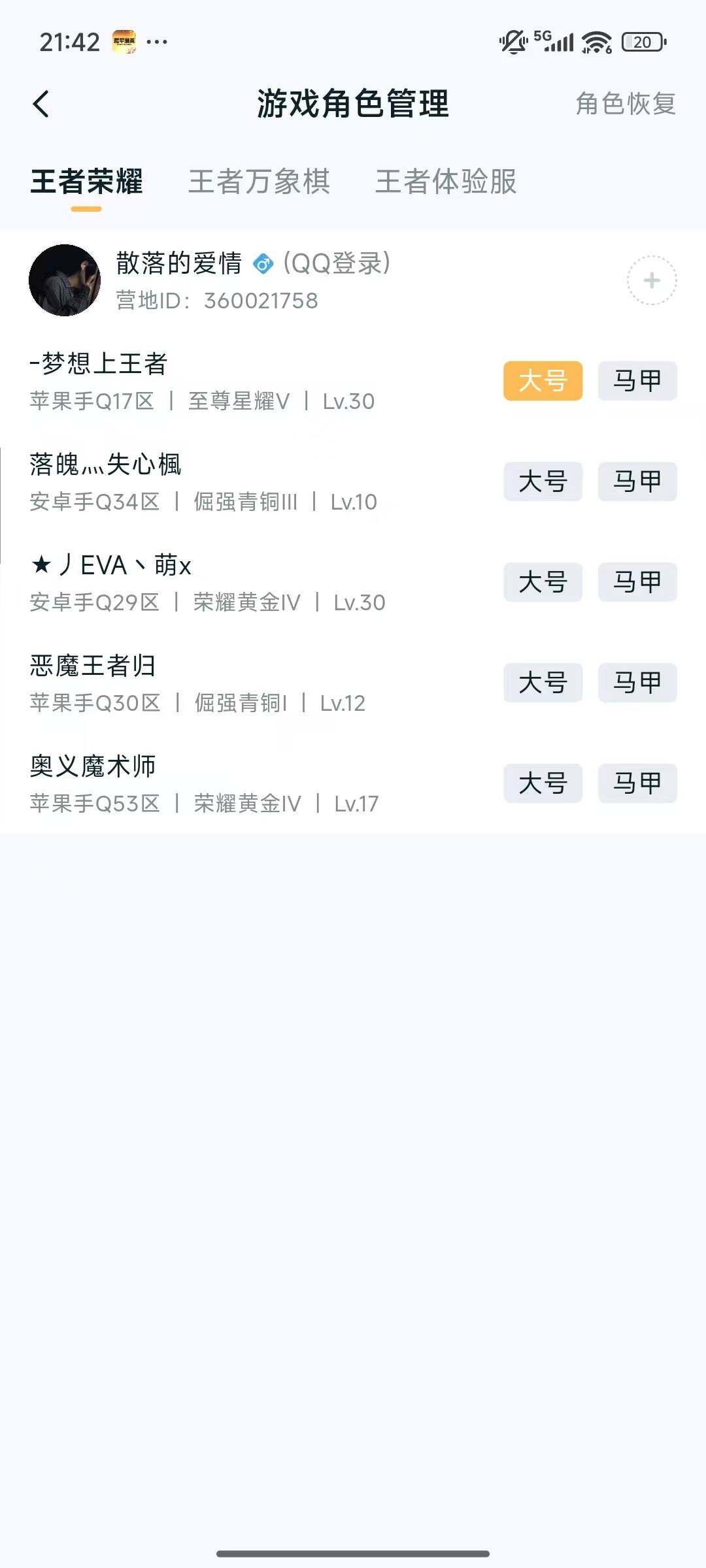Tap the dotted + add account icon

pyautogui.click(x=650, y=281)
